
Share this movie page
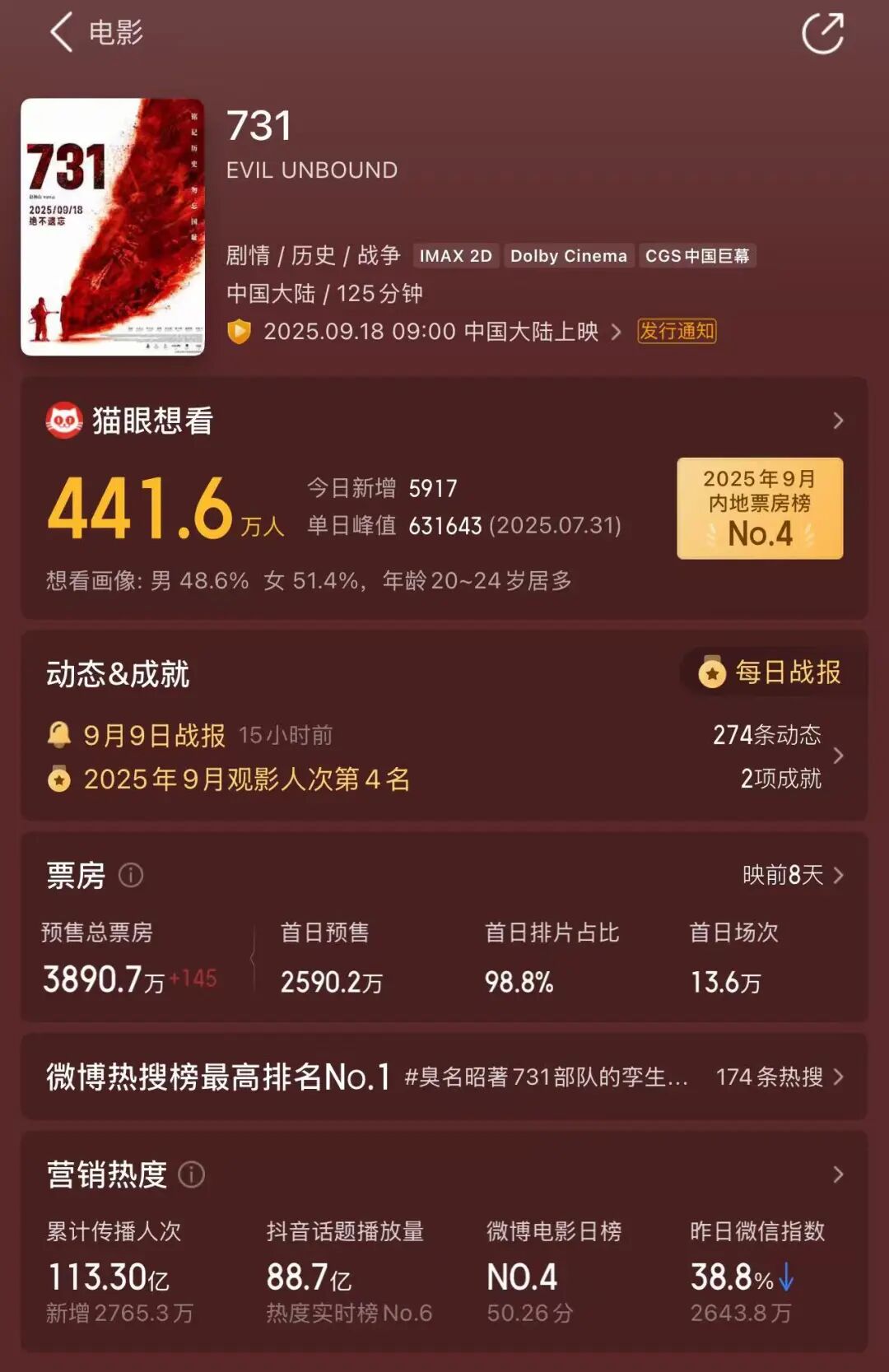[822, 34]
